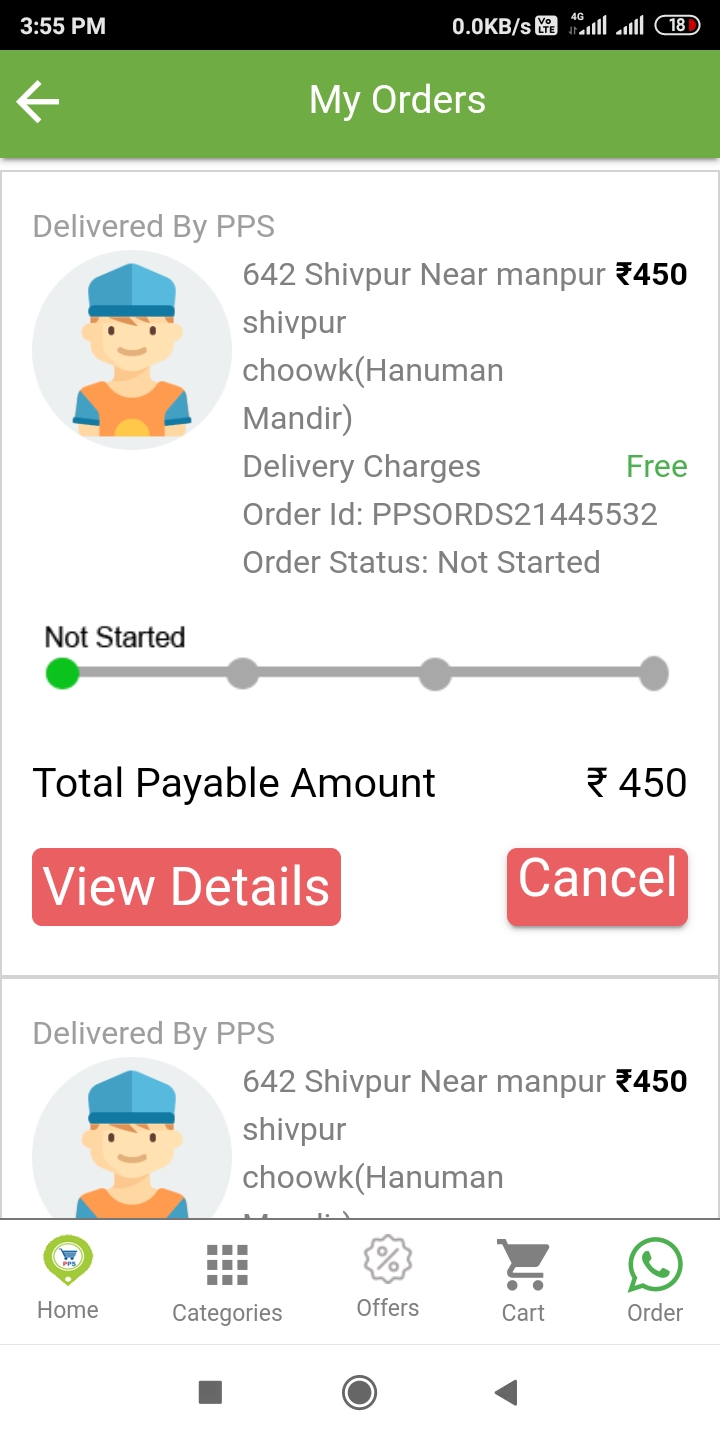Open the Cart tab
720x1440 pixels.
(523, 1283)
